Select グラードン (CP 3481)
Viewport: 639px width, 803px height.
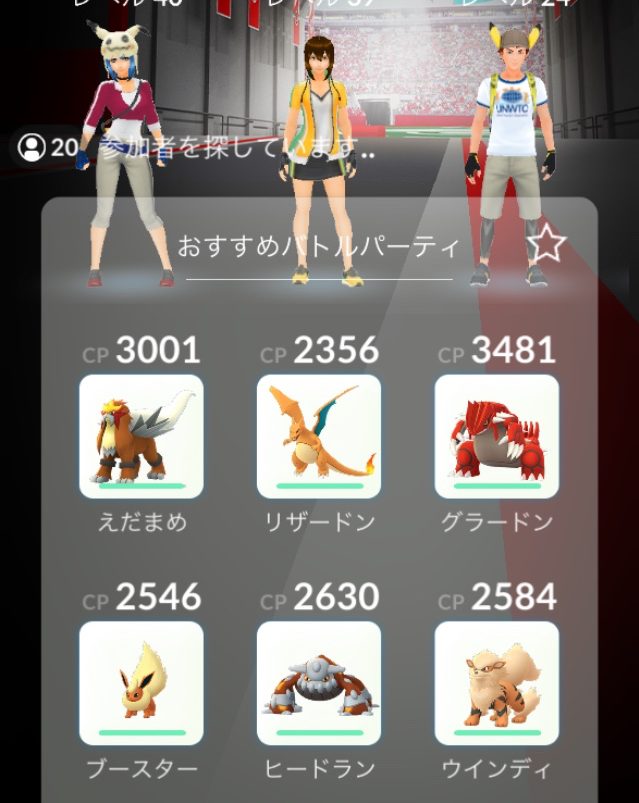496,436
